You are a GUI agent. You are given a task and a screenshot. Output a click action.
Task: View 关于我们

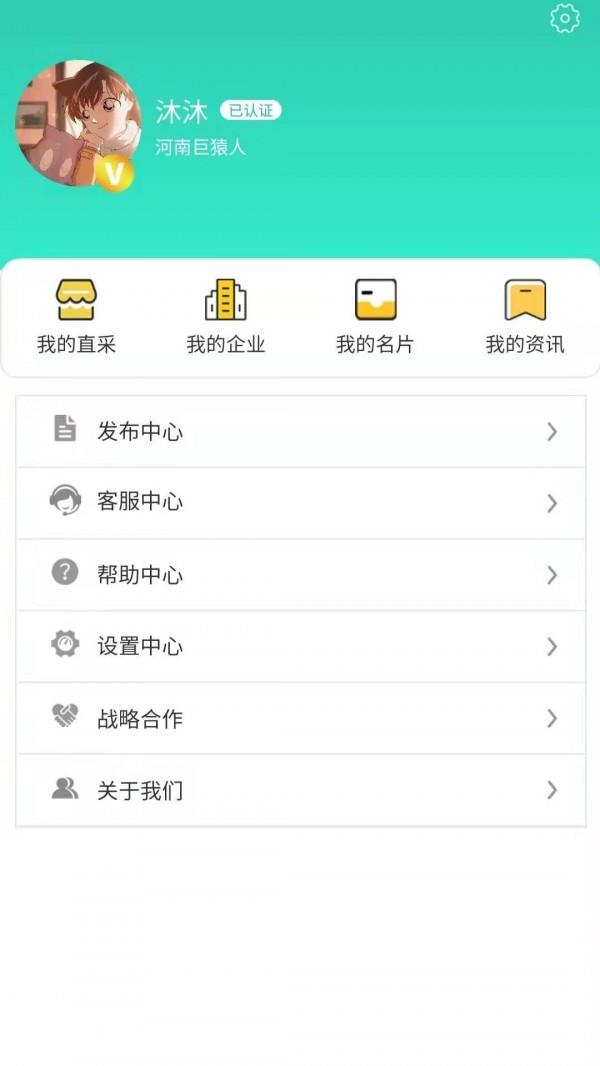coord(300,790)
